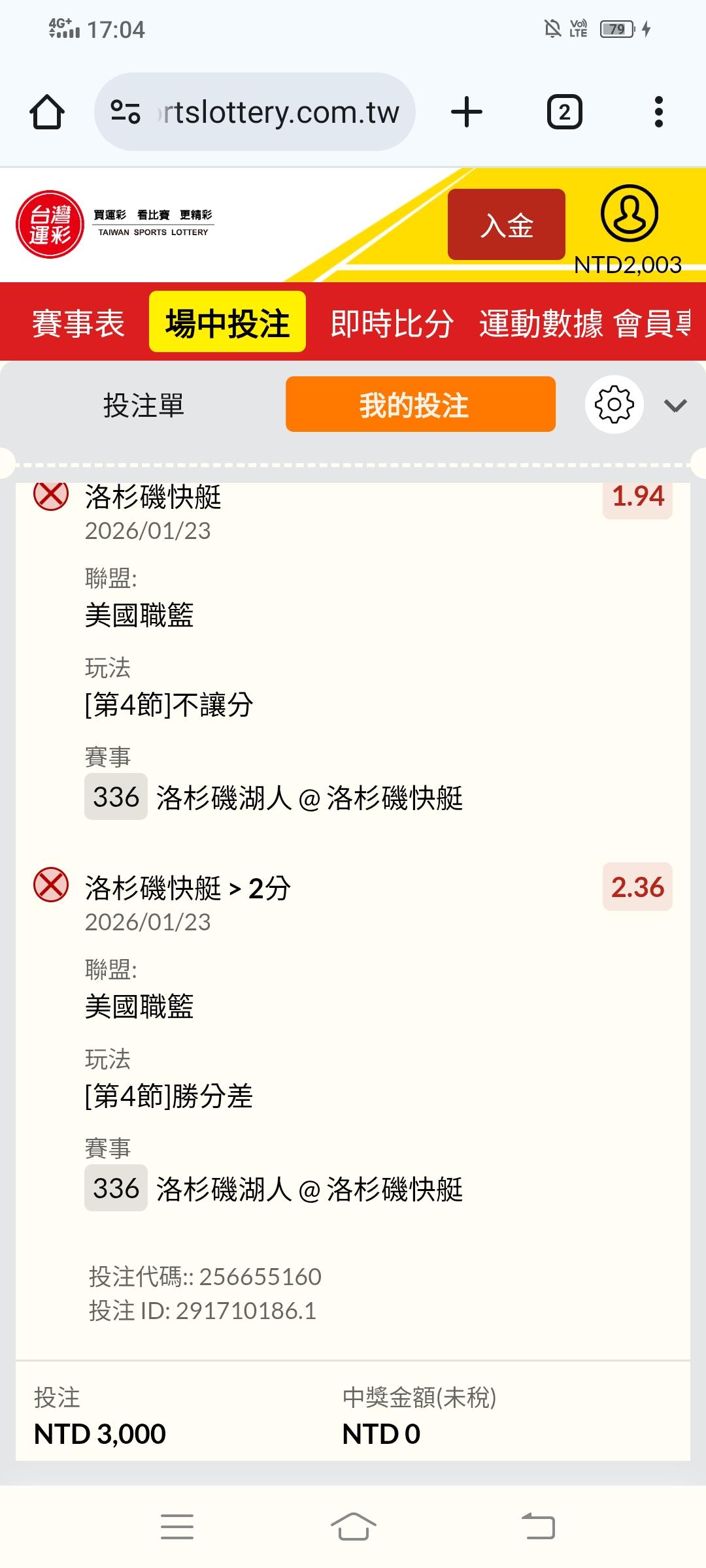This screenshot has height=1568, width=706.
Task: Switch to the 賽事表 tab
Action: tap(78, 323)
